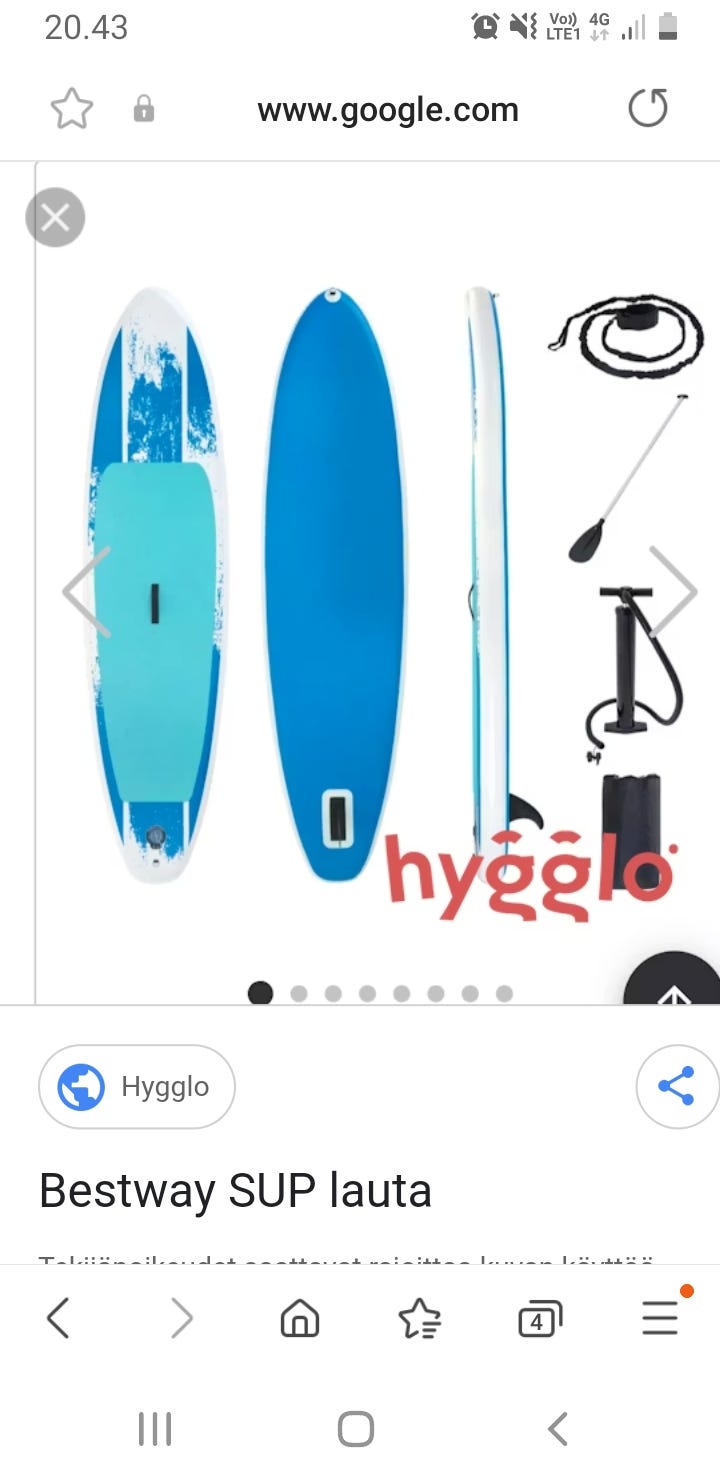This screenshot has width=720, height=1480.
Task: Navigate back in the browser toolbar
Action: pyautogui.click(x=58, y=1319)
